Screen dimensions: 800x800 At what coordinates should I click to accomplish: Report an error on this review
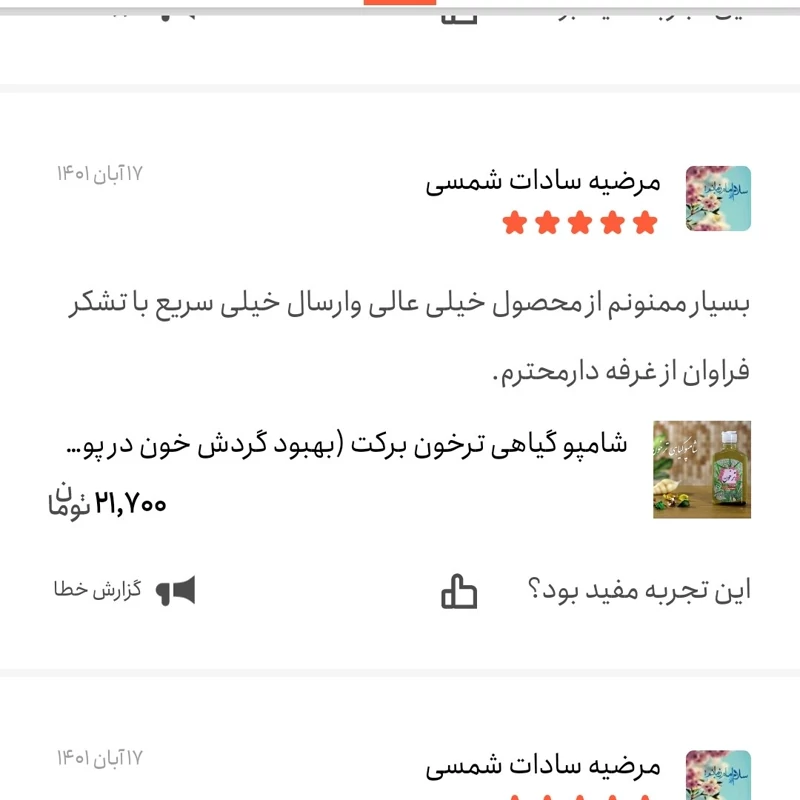[125, 591]
